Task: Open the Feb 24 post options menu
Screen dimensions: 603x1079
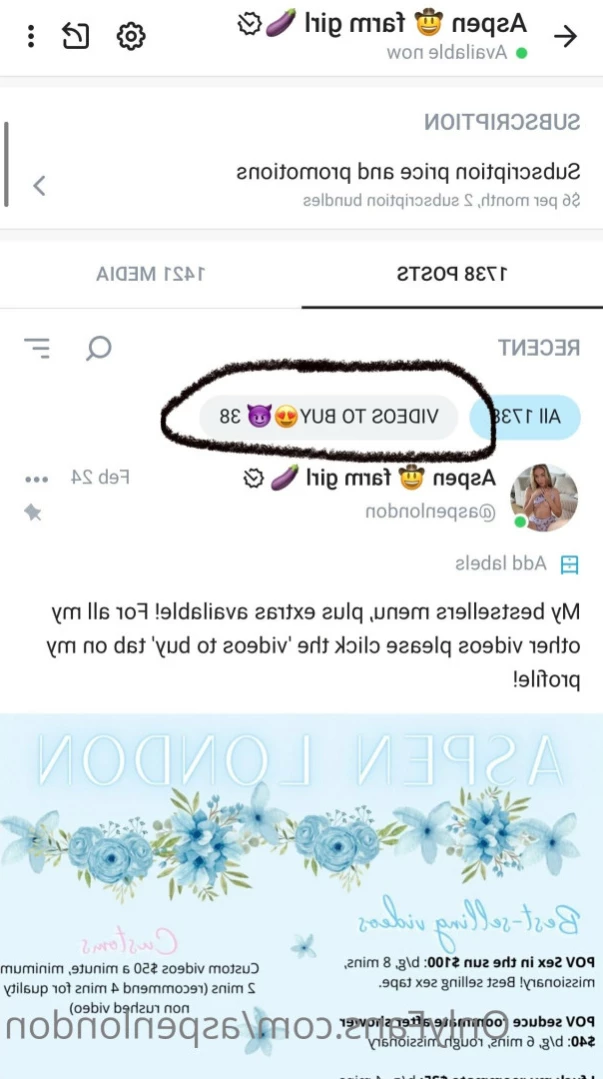Action: [x=36, y=478]
